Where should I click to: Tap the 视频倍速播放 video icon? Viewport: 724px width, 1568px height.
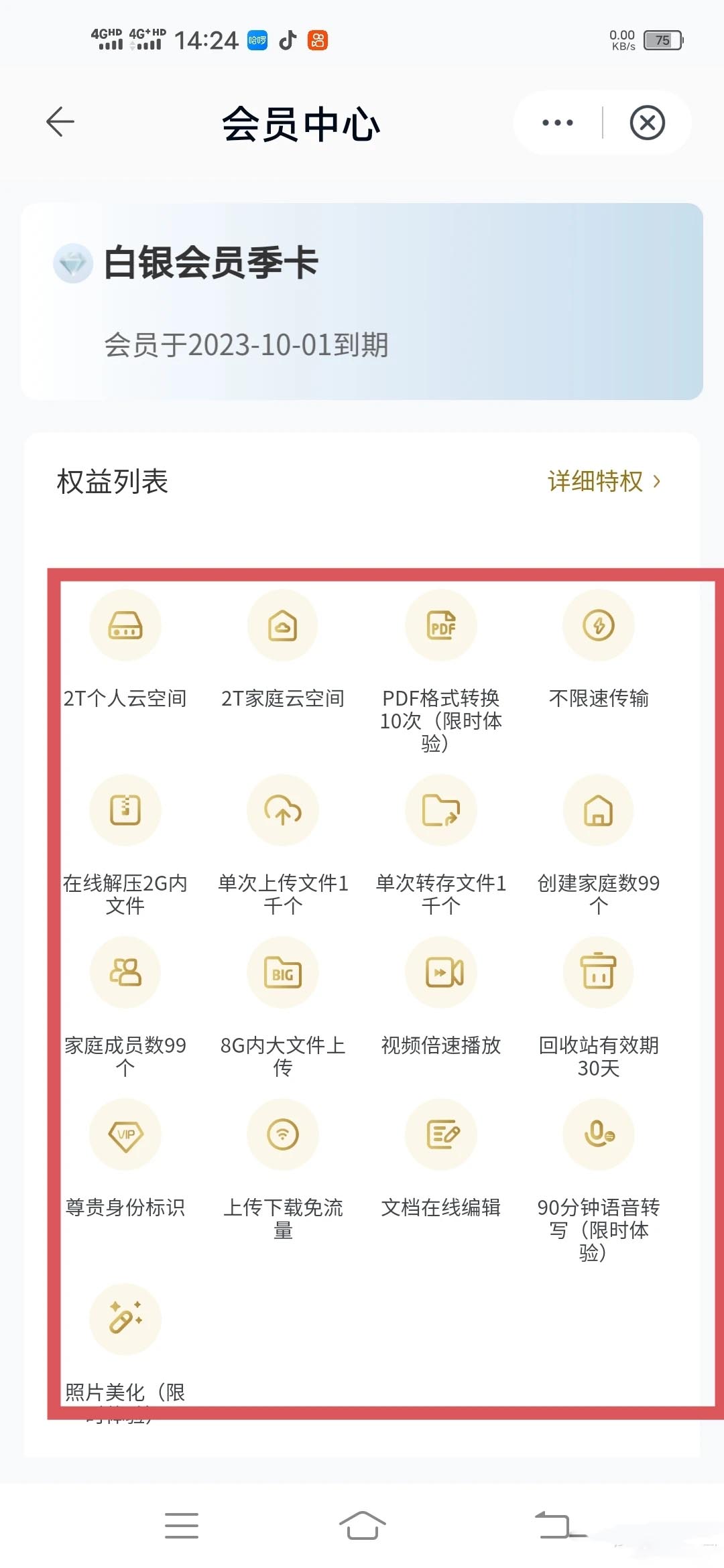click(x=441, y=972)
